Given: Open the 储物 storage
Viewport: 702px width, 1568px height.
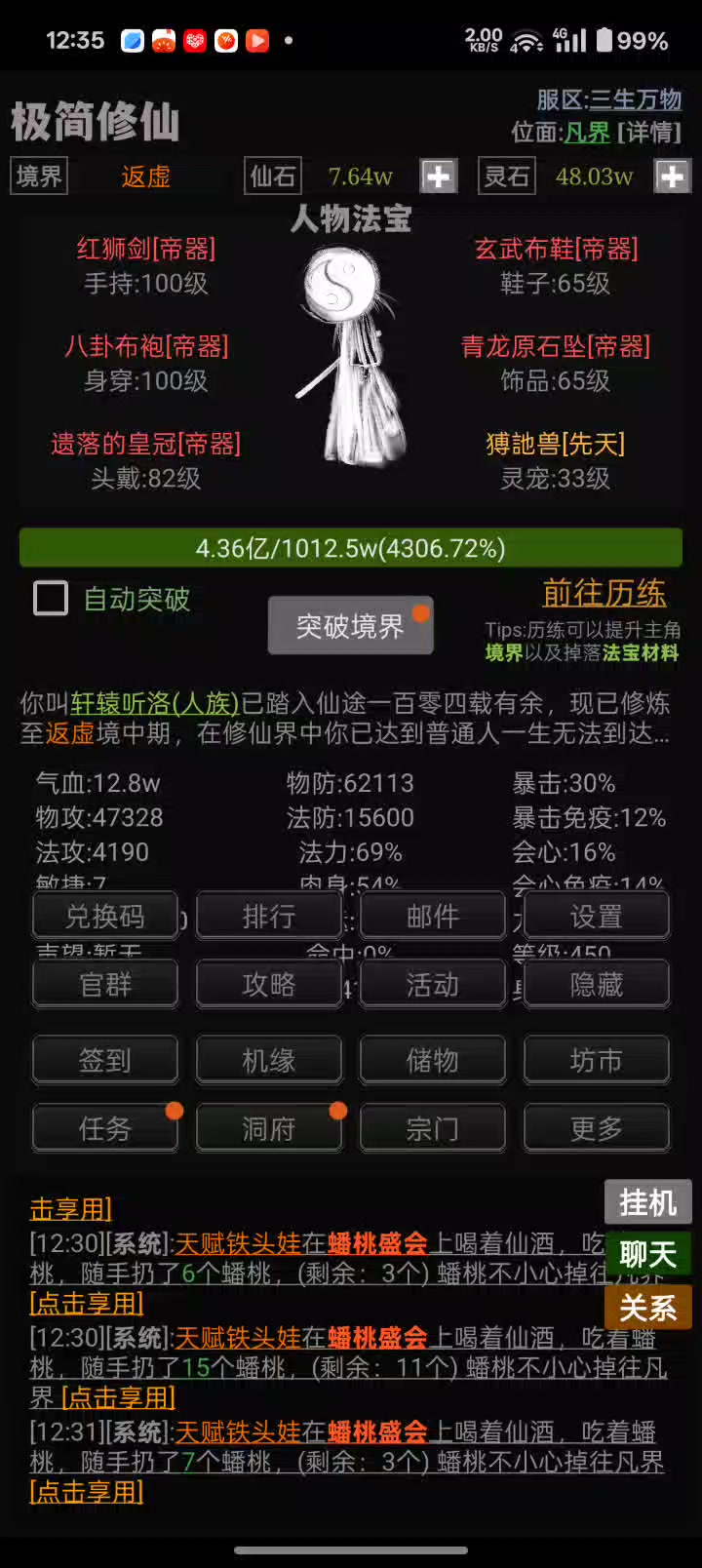Looking at the screenshot, I should [x=433, y=1060].
